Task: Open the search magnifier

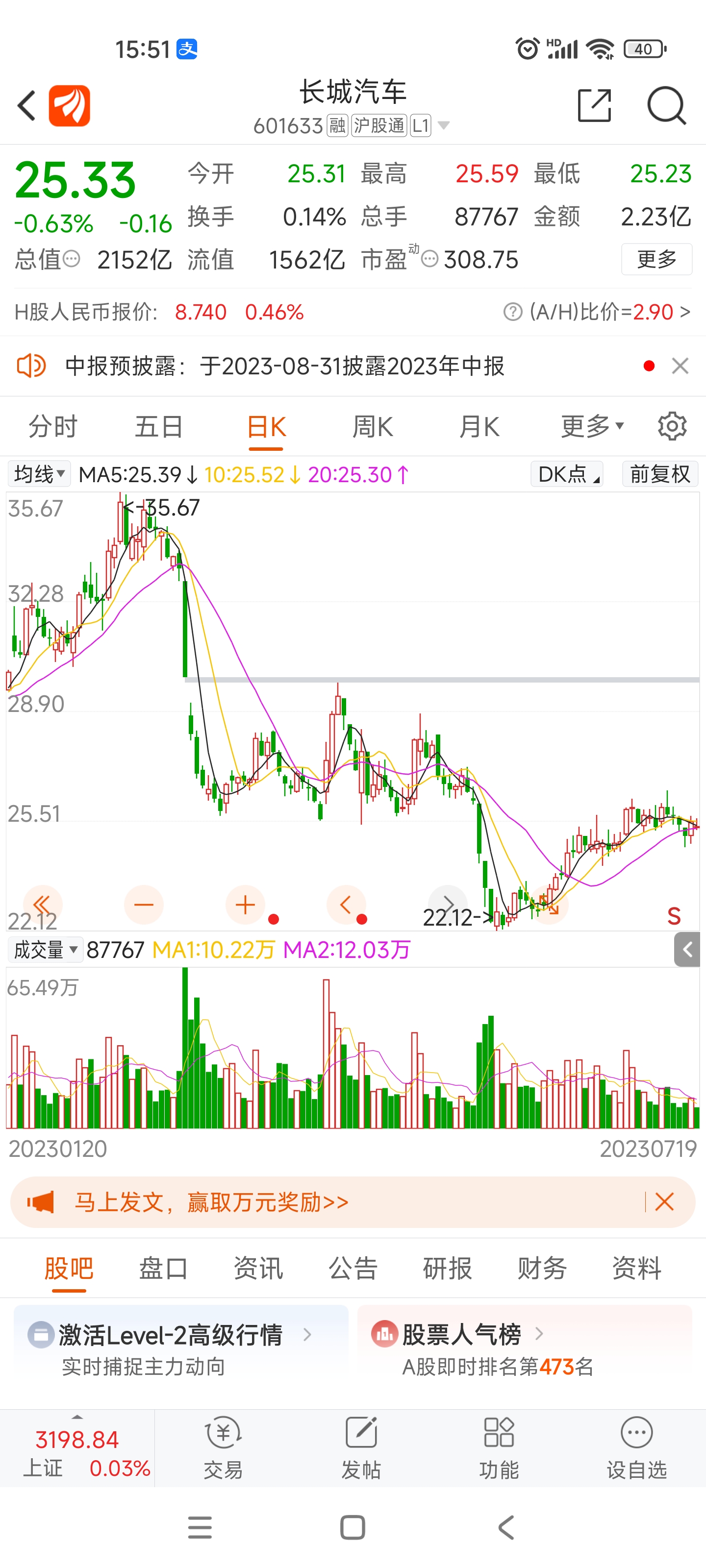Action: 666,106
